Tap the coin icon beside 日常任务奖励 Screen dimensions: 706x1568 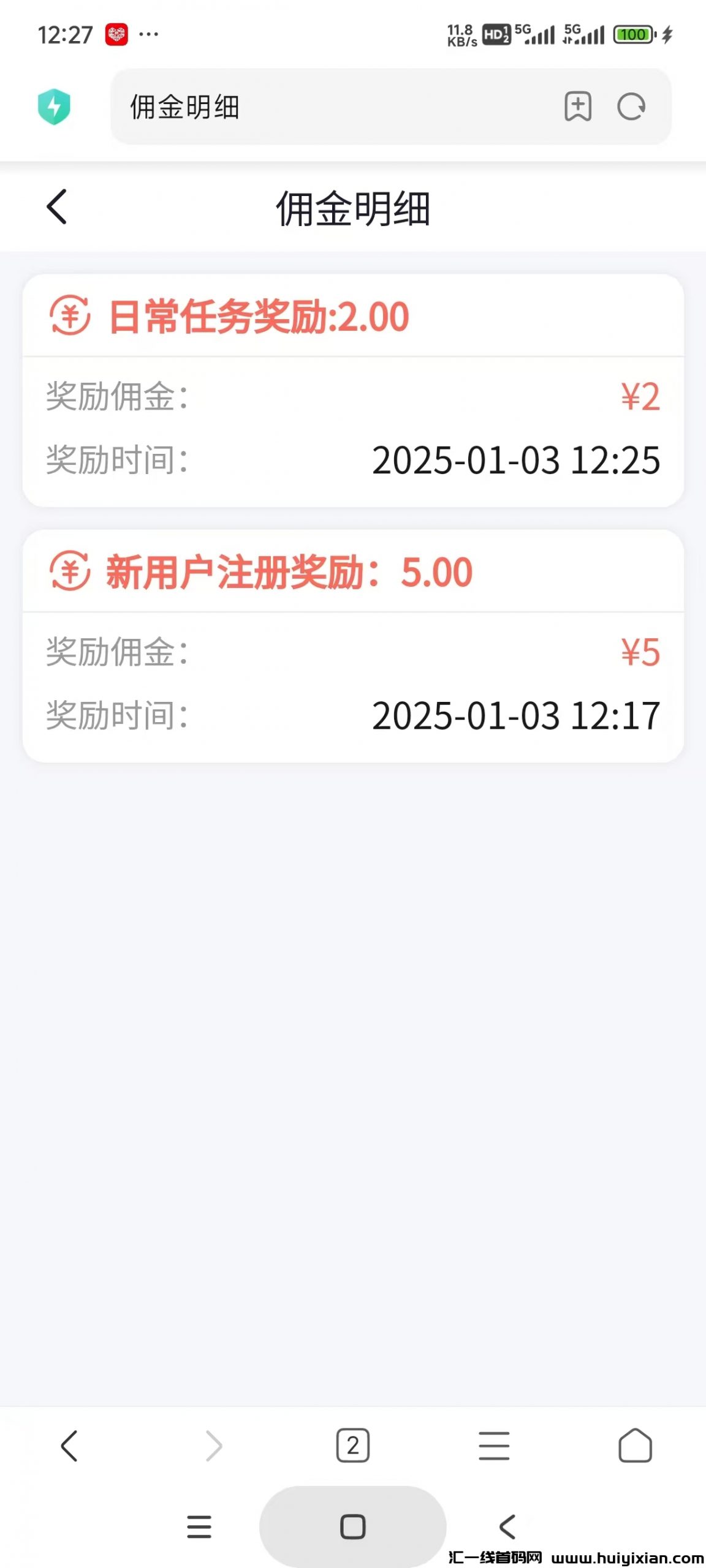pos(70,316)
